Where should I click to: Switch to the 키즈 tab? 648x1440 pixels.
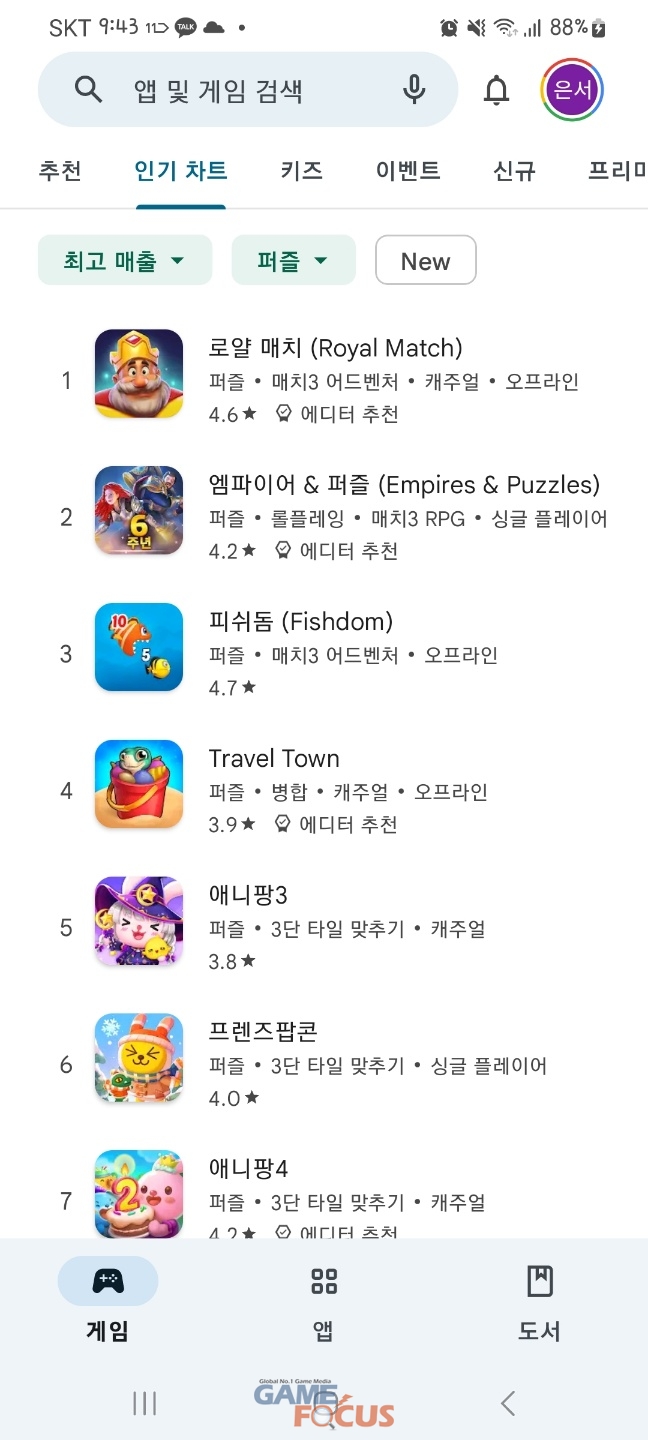click(301, 171)
